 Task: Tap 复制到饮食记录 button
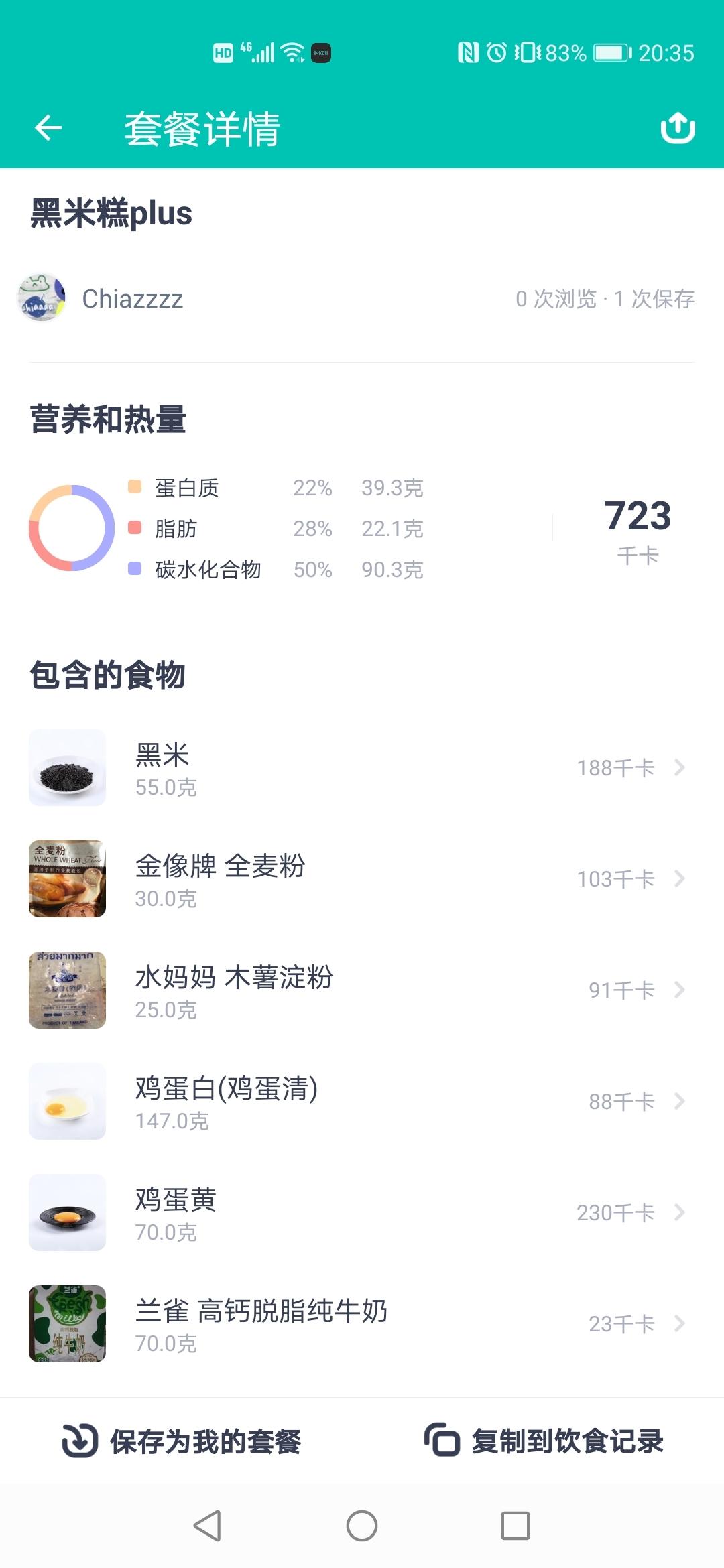tap(544, 1441)
